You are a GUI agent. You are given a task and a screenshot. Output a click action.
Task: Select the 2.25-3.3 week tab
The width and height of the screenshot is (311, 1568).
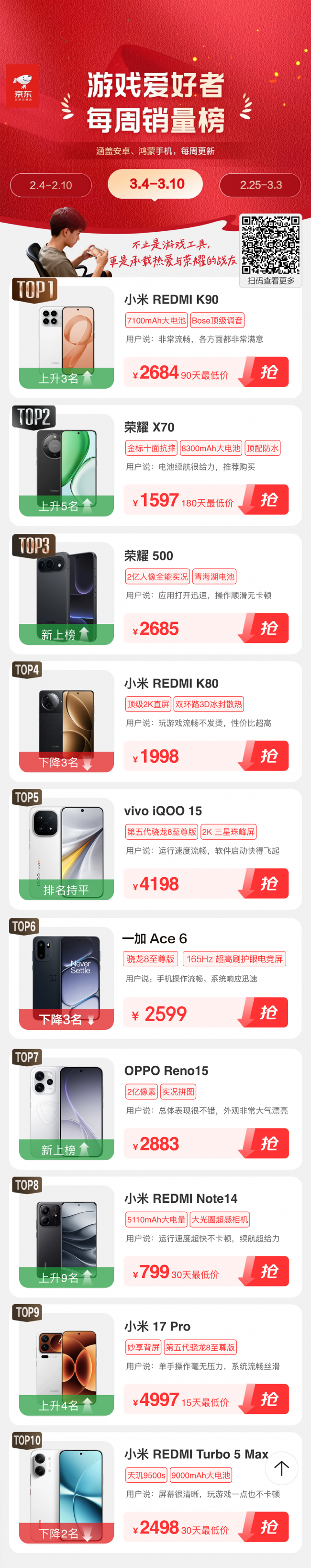(x=260, y=185)
